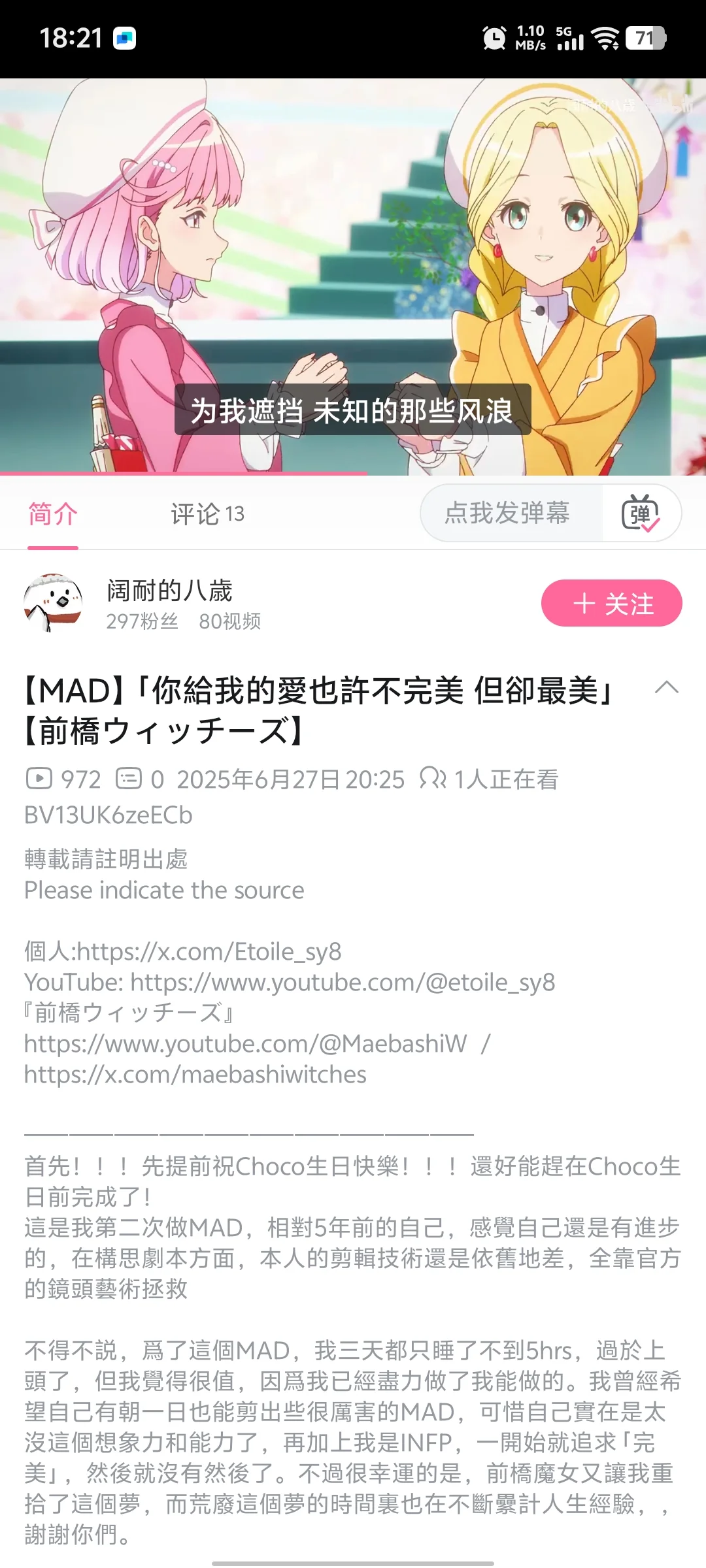This screenshot has height=1568, width=706.
Task: Open the youtube.com/@MaebashiW link
Action: 246,1044
